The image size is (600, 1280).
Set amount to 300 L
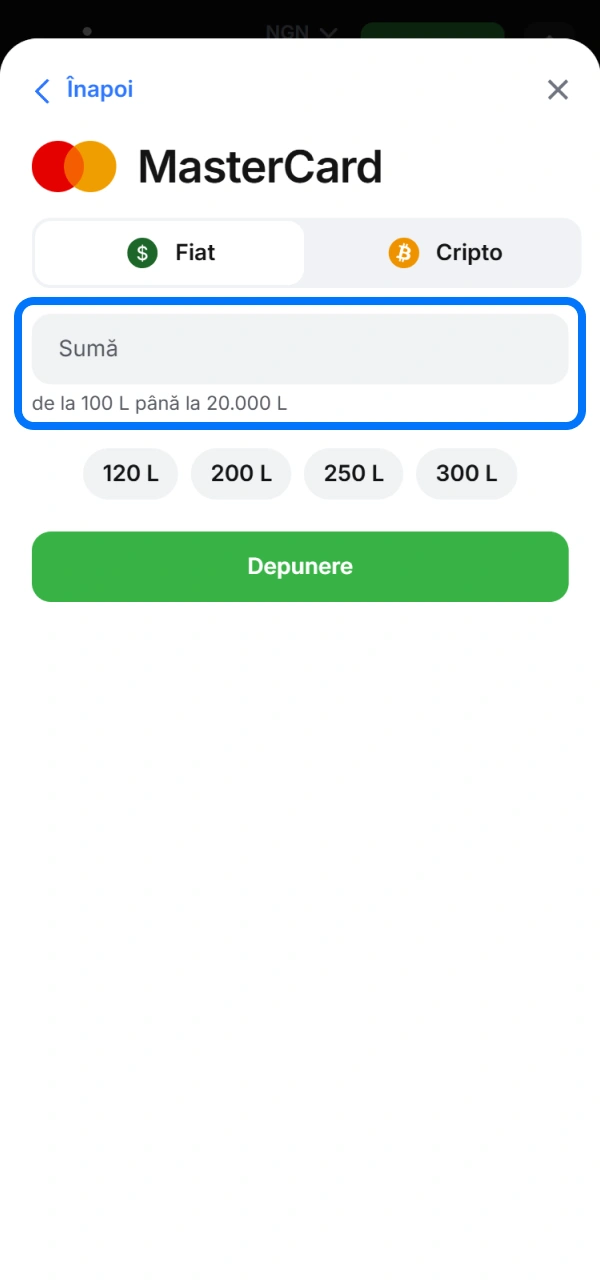coord(466,474)
